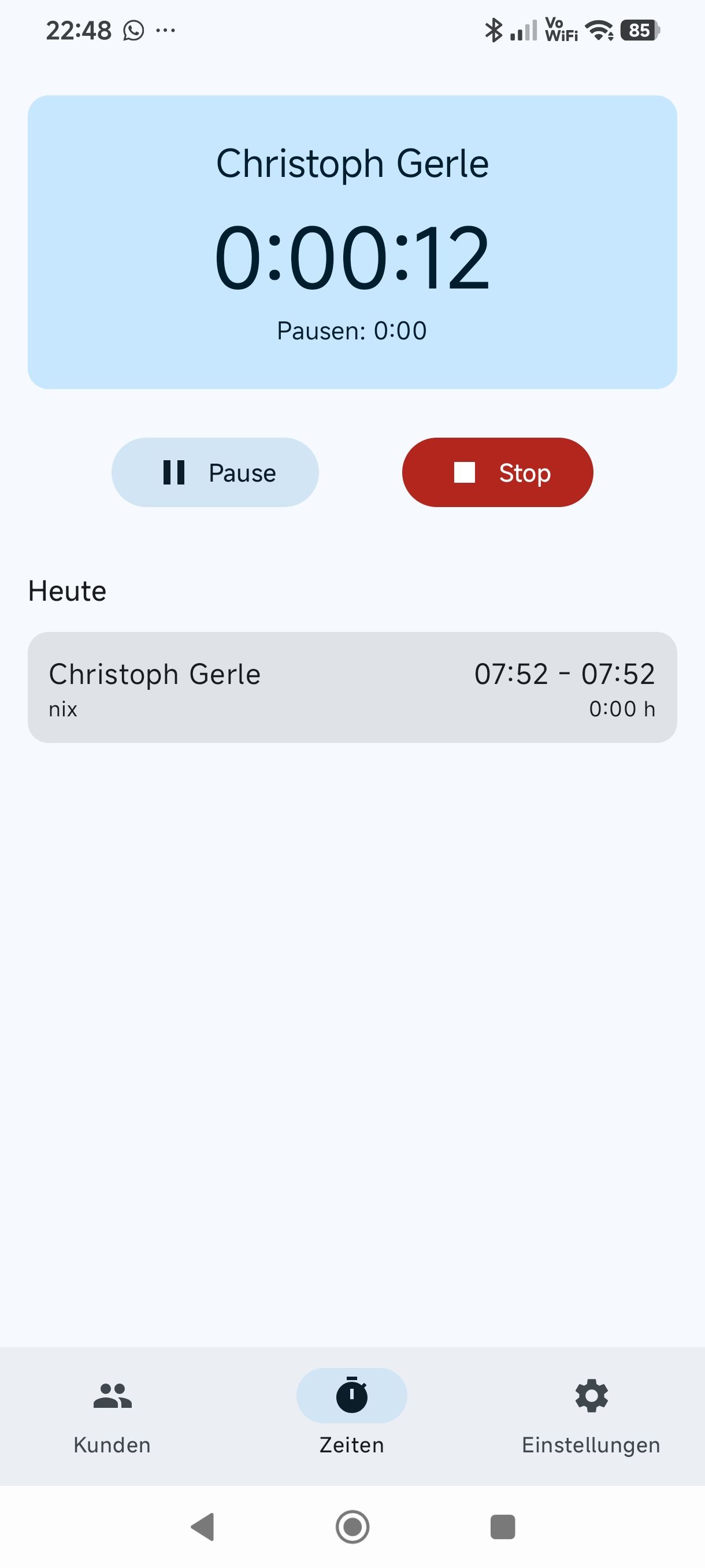Pause the running timer
Viewport: 705px width, 1568px height.
(215, 472)
